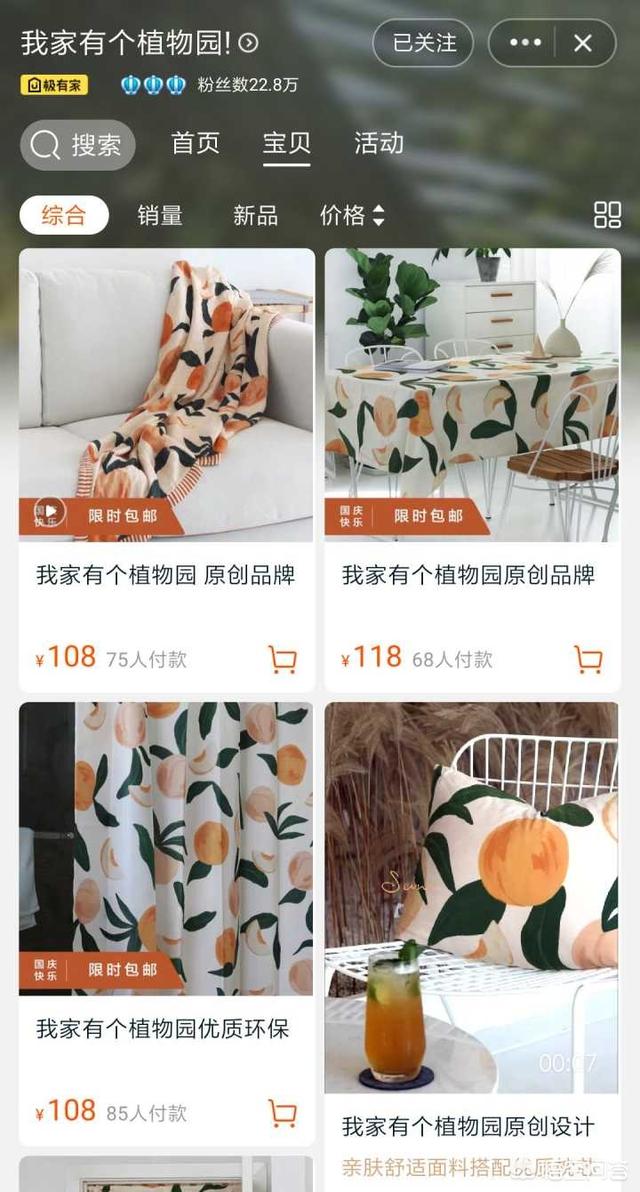Image resolution: width=640 pixels, height=1192 pixels.
Task: Open the store search box
Action: [x=78, y=145]
